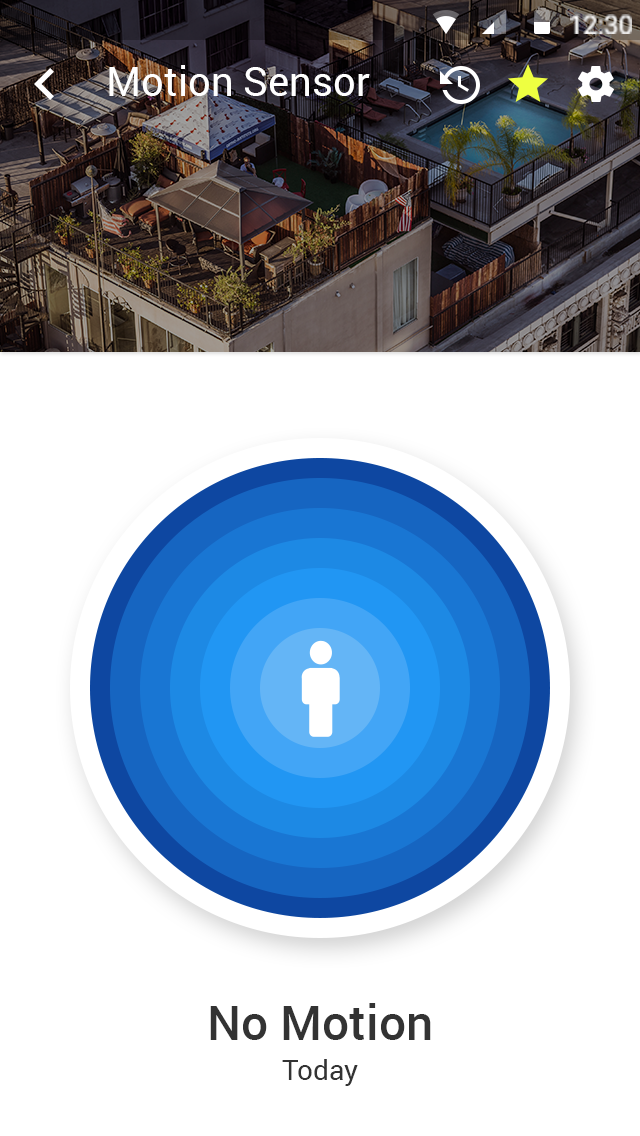640x1136 pixels.
Task: Toggle the yellow favorite star
Action: (x=528, y=84)
